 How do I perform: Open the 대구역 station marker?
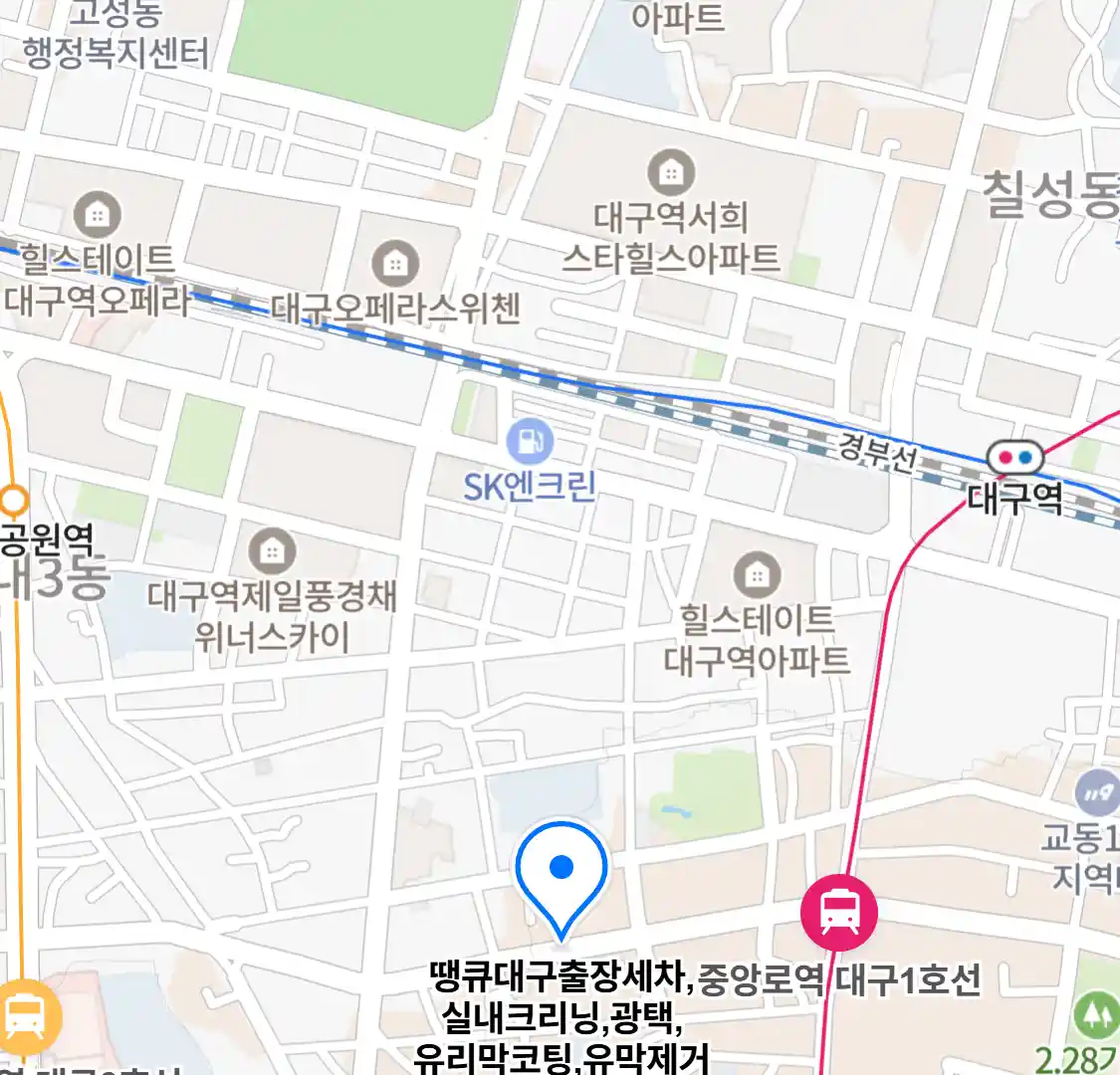[1015, 459]
